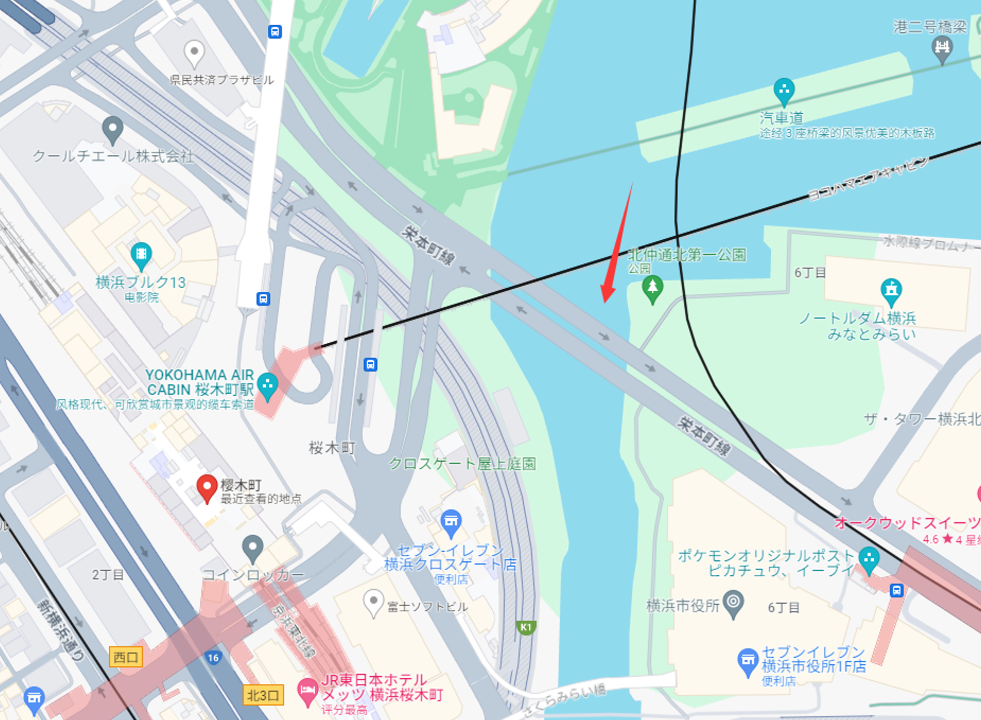Image resolution: width=981 pixels, height=720 pixels.
Task: Open the コインロッカー place marker
Action: click(x=252, y=547)
